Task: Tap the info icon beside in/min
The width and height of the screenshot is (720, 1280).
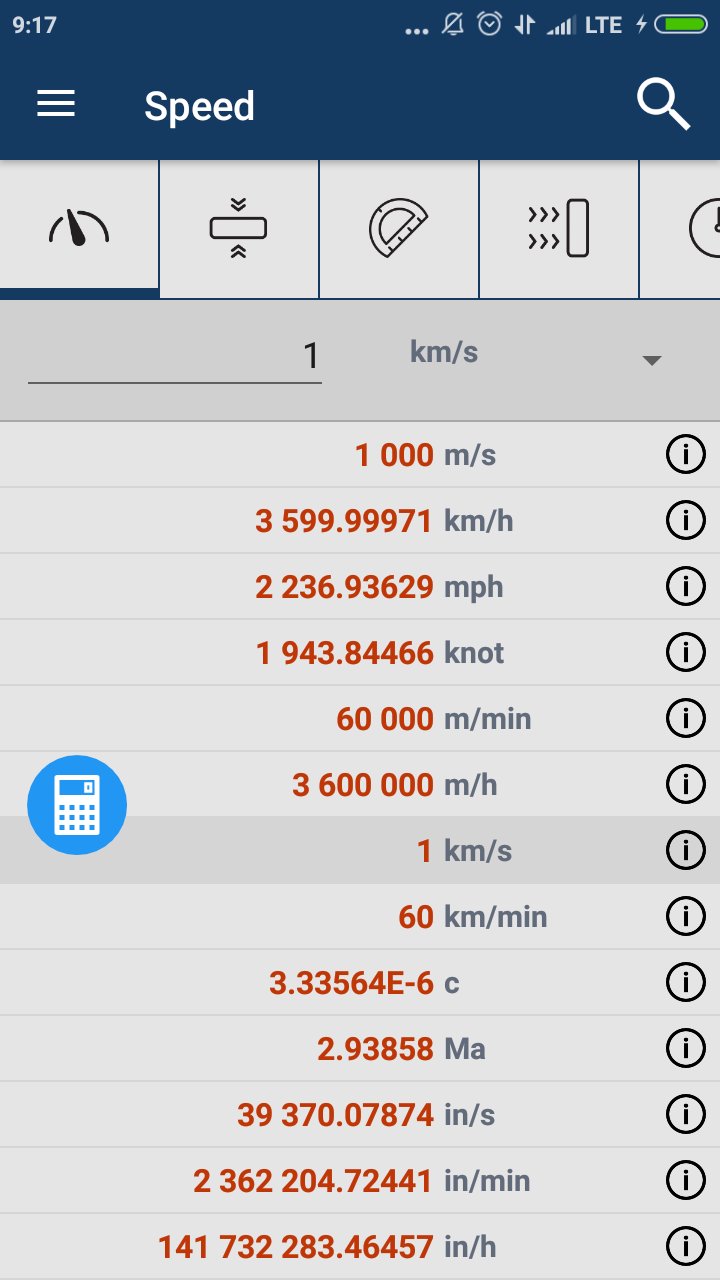Action: click(685, 1181)
